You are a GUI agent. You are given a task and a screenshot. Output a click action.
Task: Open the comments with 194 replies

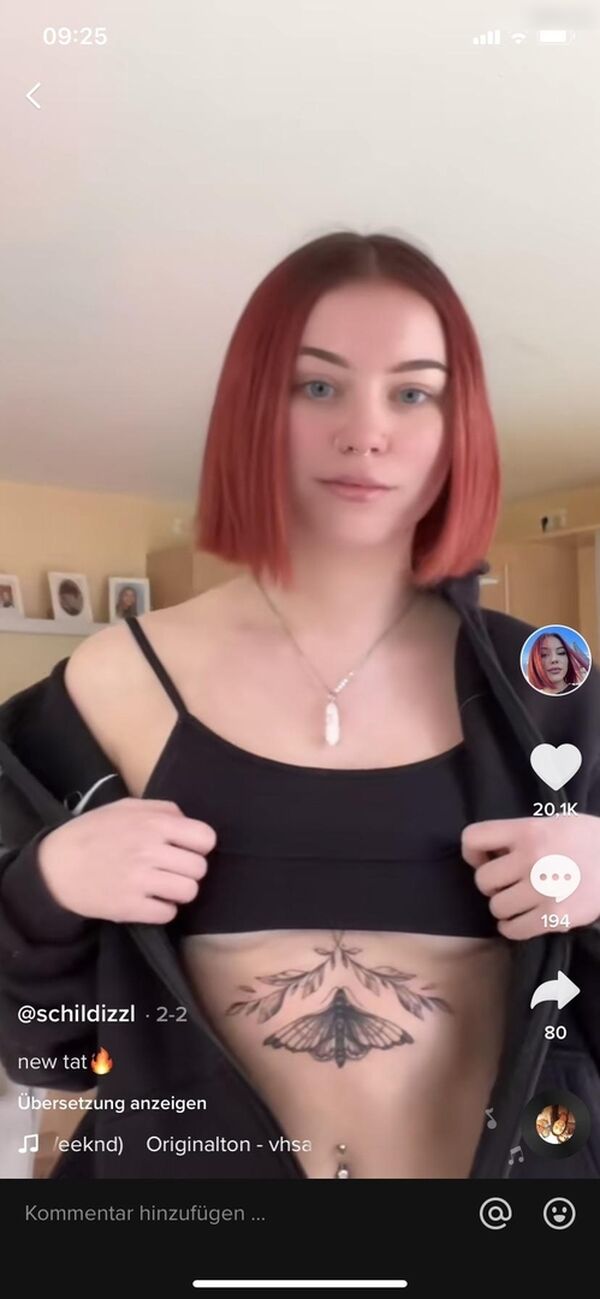[555, 879]
